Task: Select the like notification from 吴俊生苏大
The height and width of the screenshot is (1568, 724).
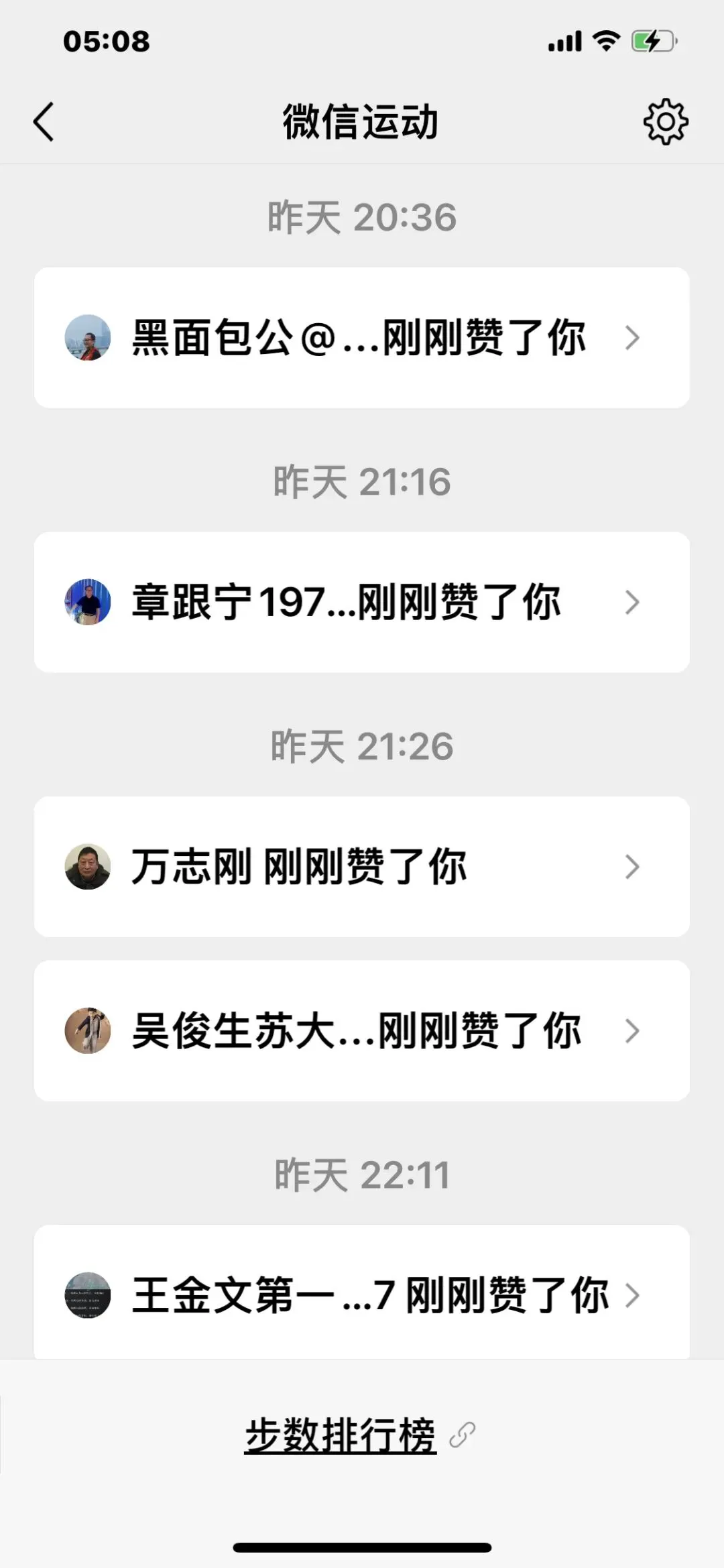Action: [361, 1030]
